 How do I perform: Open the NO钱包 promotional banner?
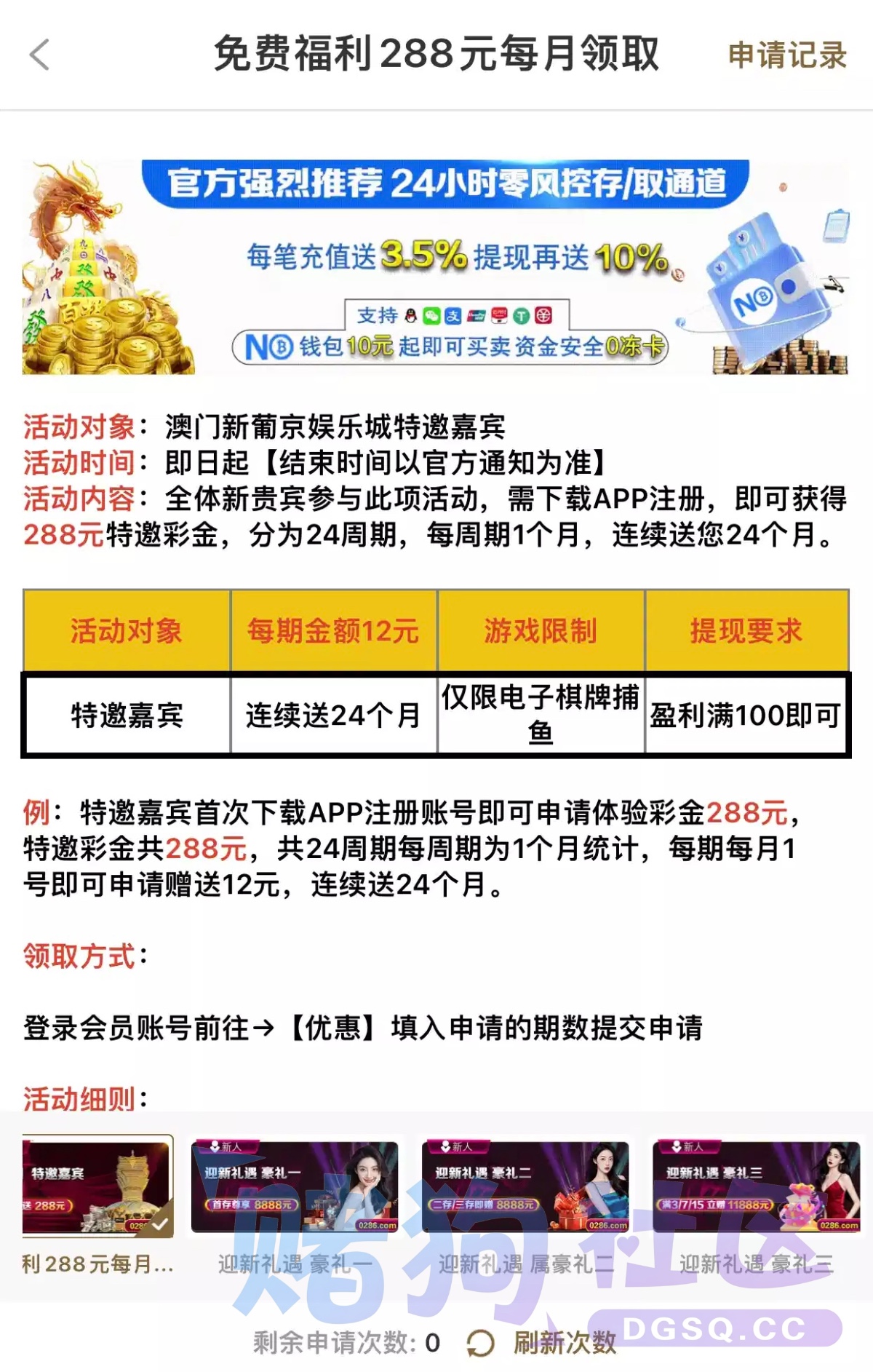[x=436, y=267]
